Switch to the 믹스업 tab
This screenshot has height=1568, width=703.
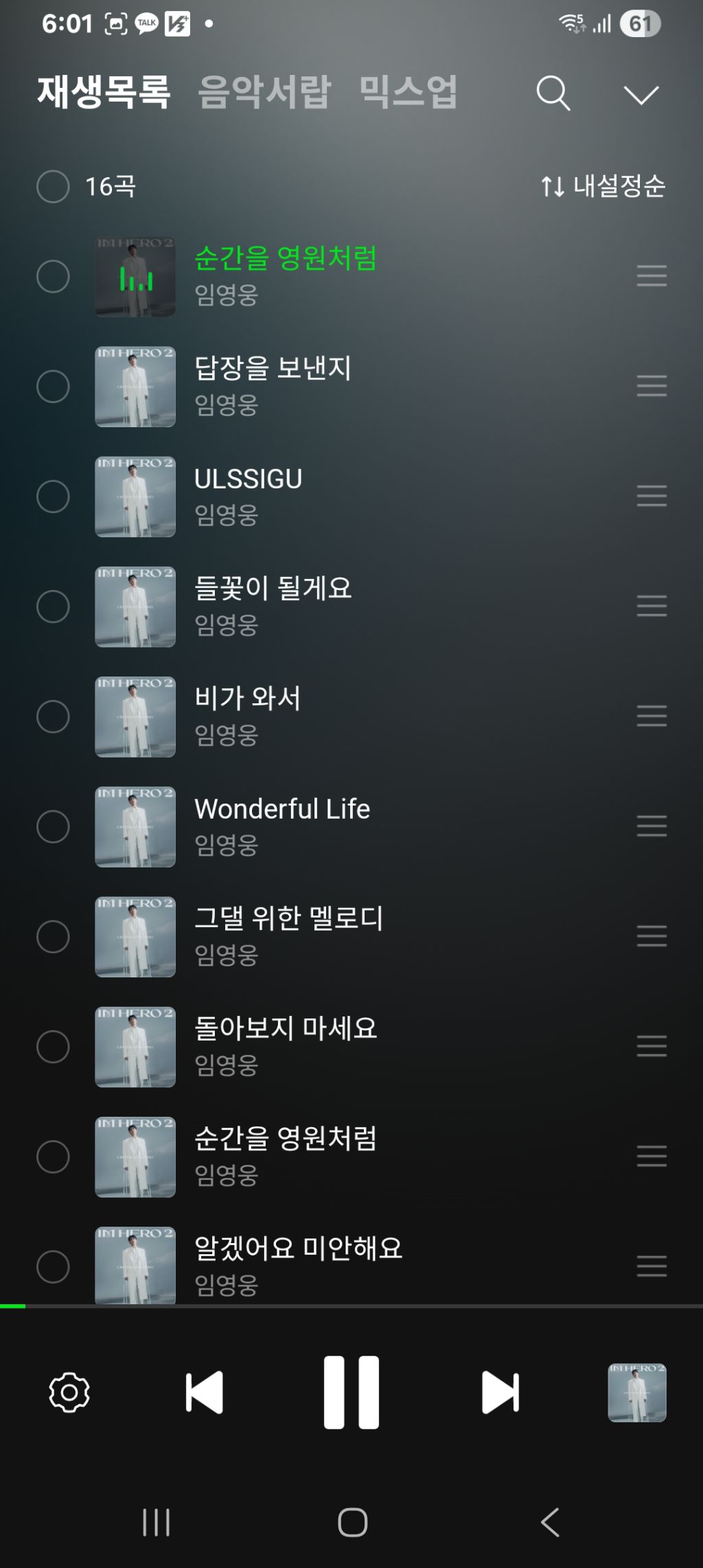tap(408, 92)
